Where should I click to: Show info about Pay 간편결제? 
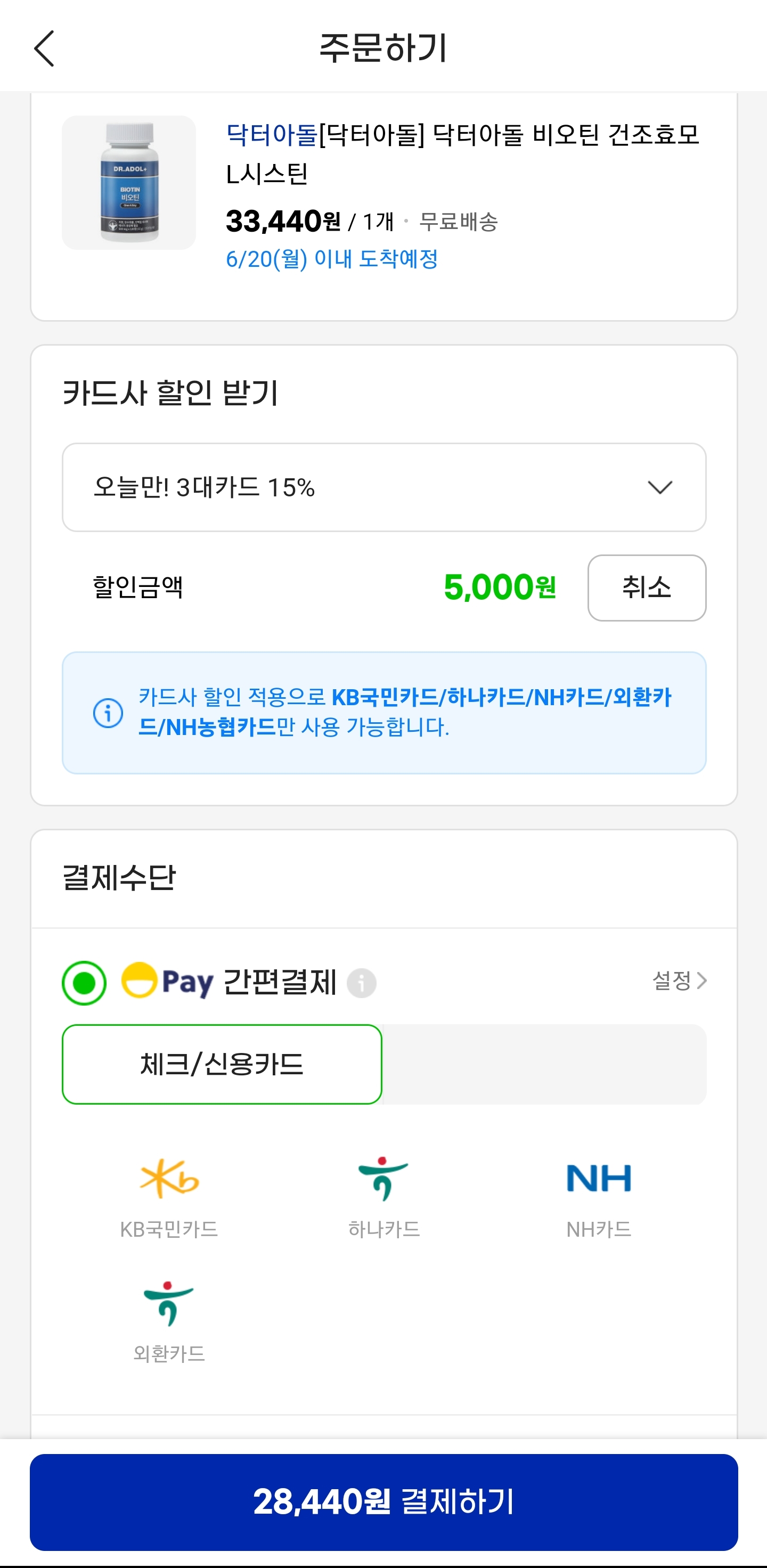click(362, 983)
